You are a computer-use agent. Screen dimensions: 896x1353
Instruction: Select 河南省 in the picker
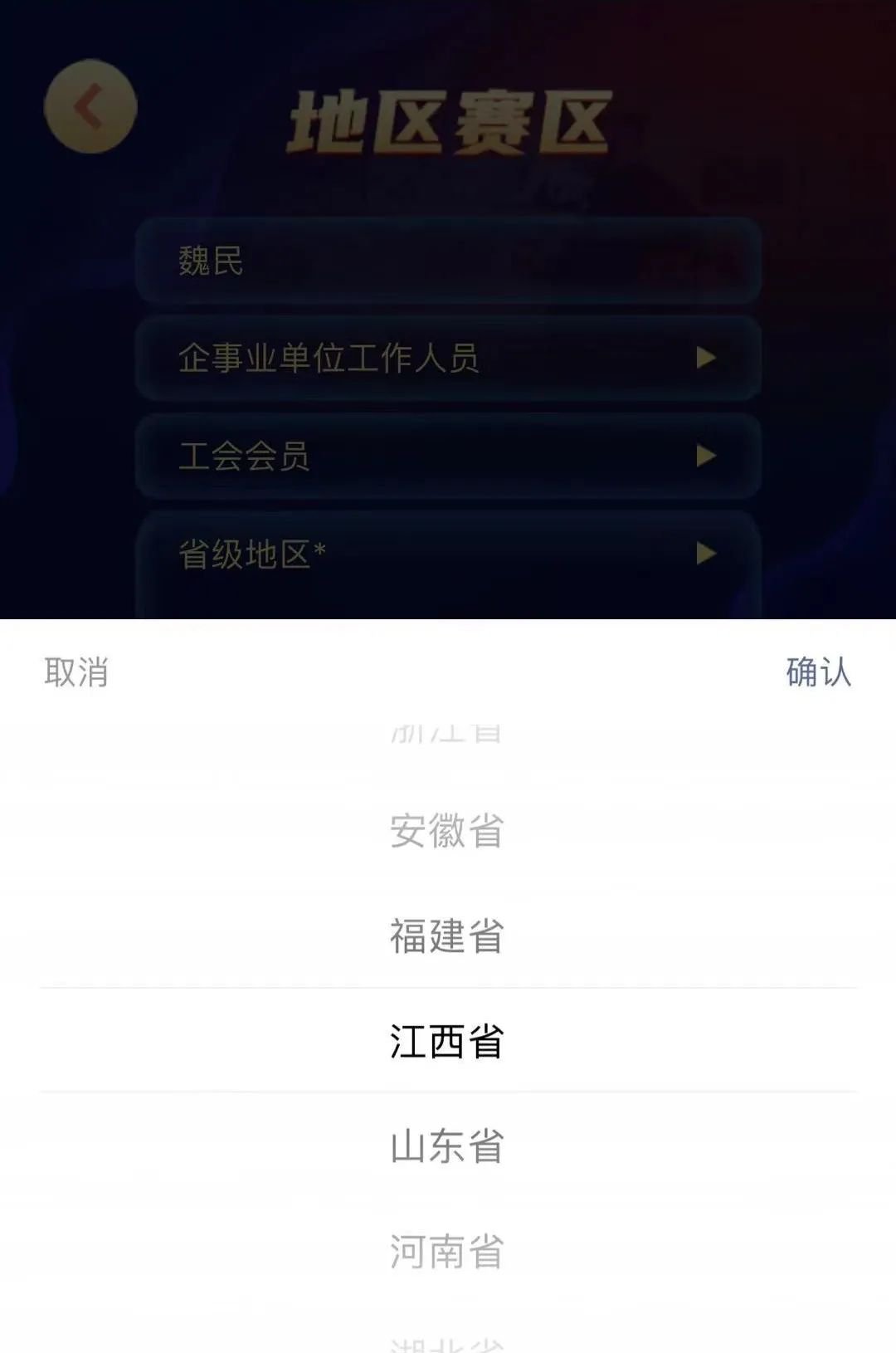[447, 1251]
